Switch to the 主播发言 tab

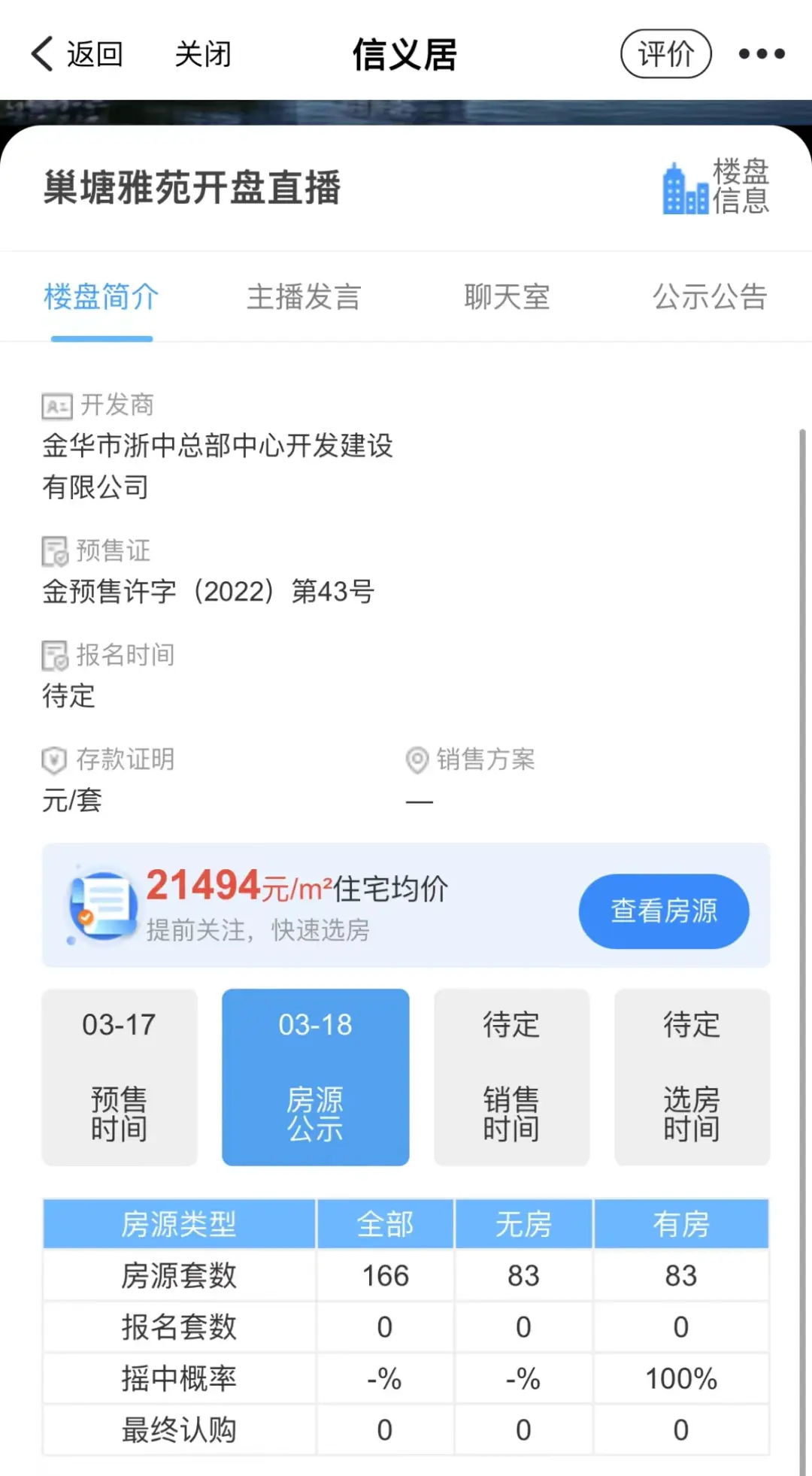[304, 297]
